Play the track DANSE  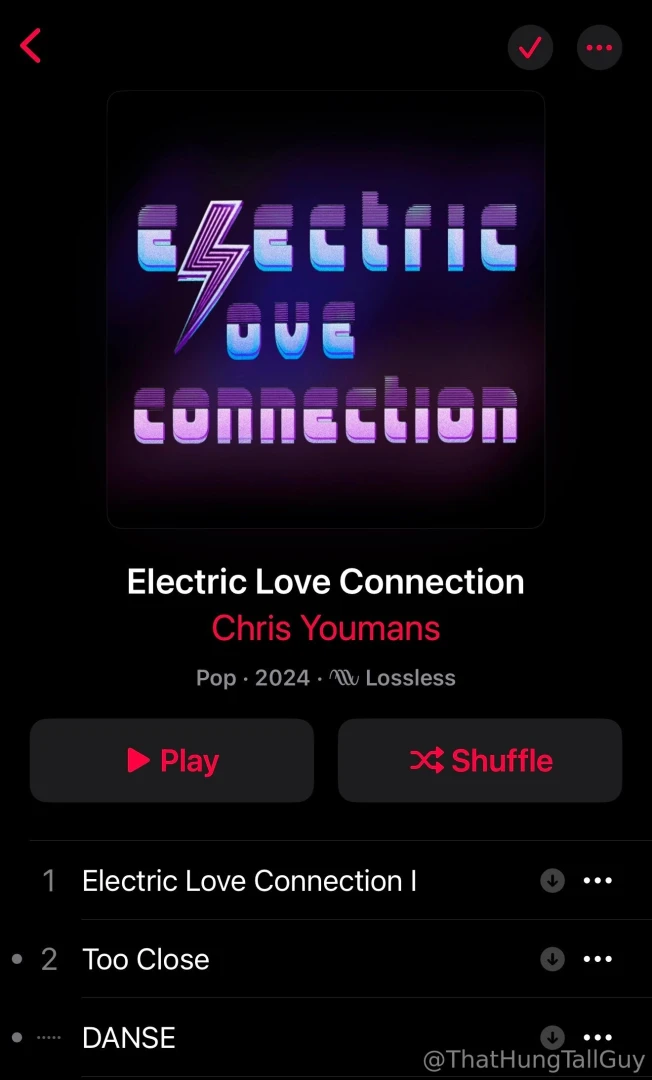(129, 1038)
